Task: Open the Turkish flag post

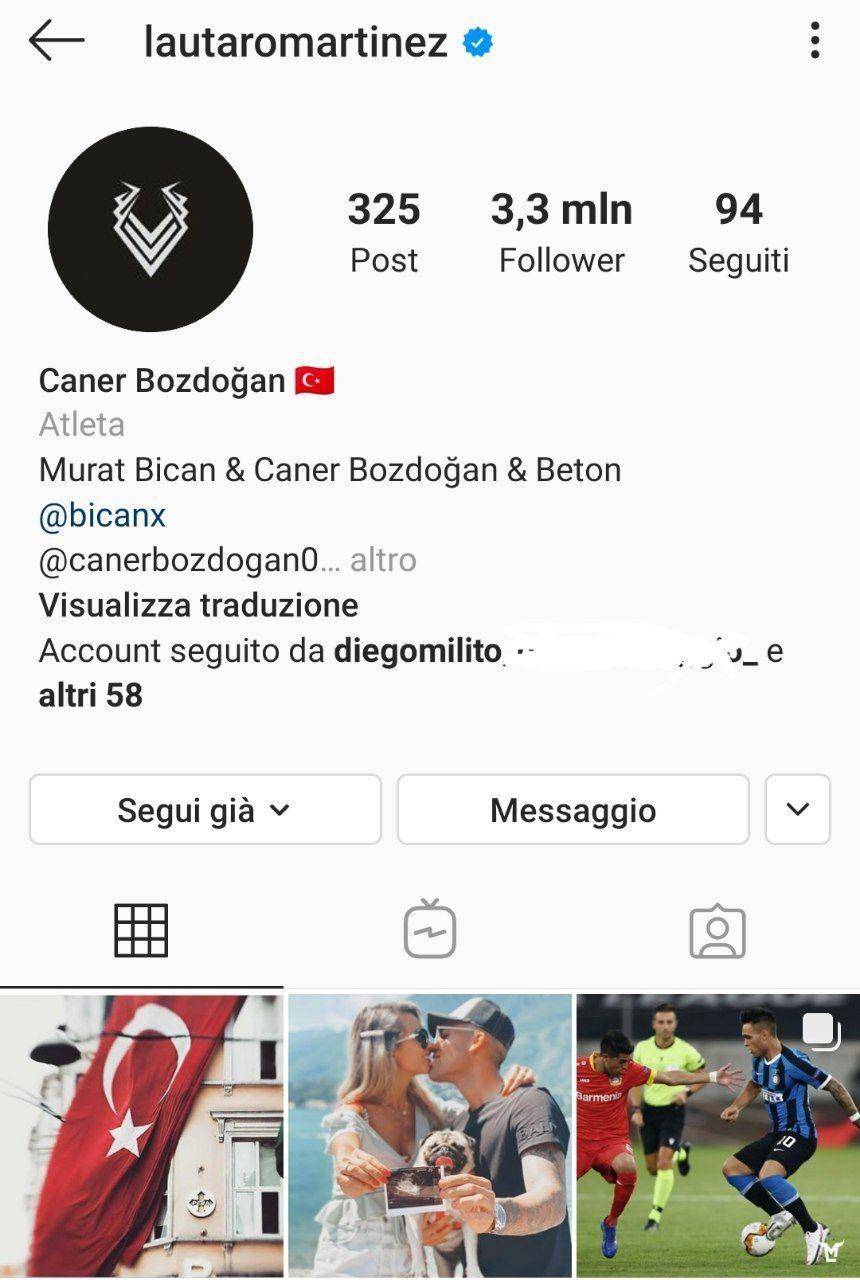Action: point(141,1135)
